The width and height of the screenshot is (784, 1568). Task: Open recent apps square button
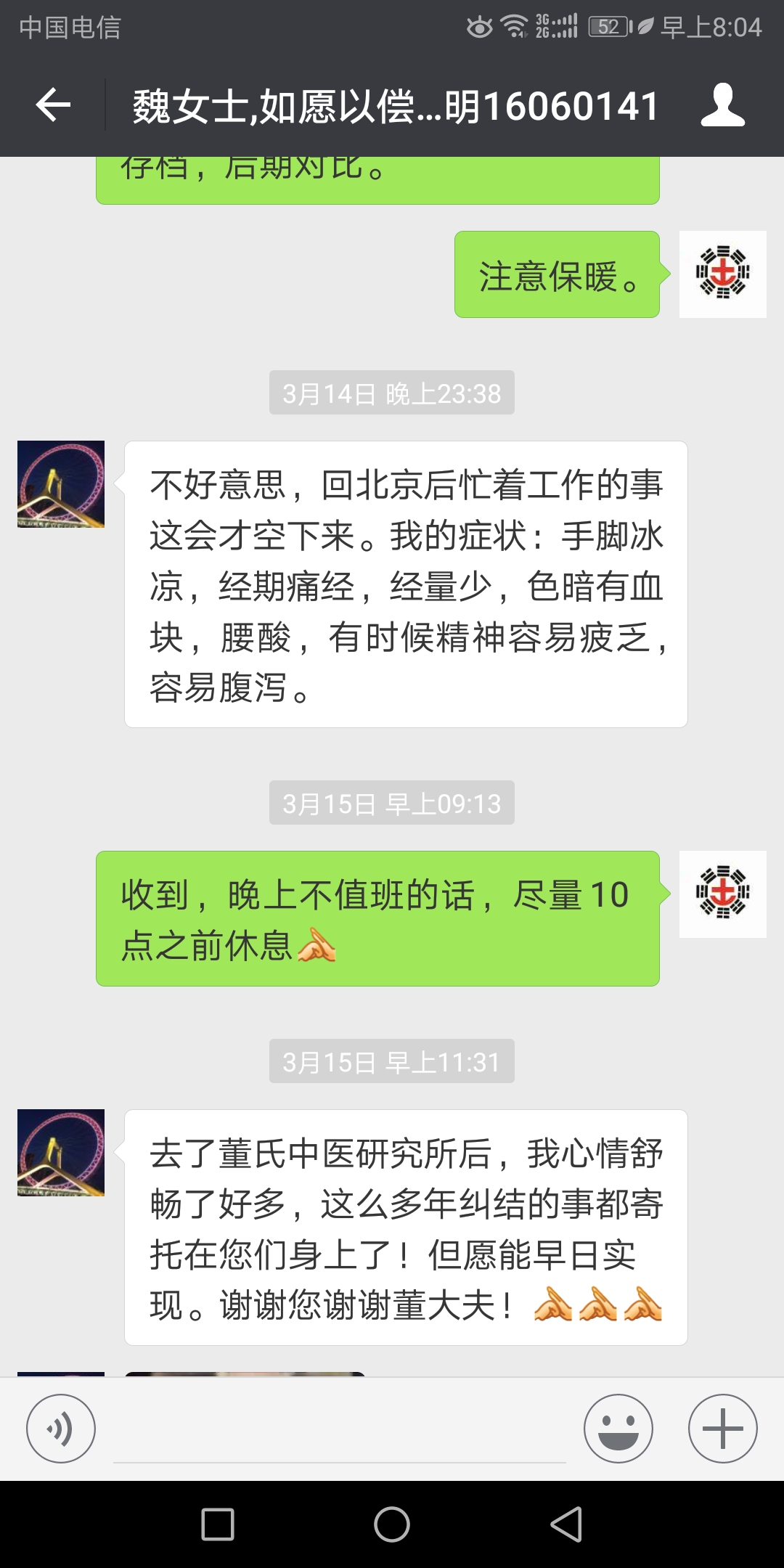pyautogui.click(x=218, y=1524)
